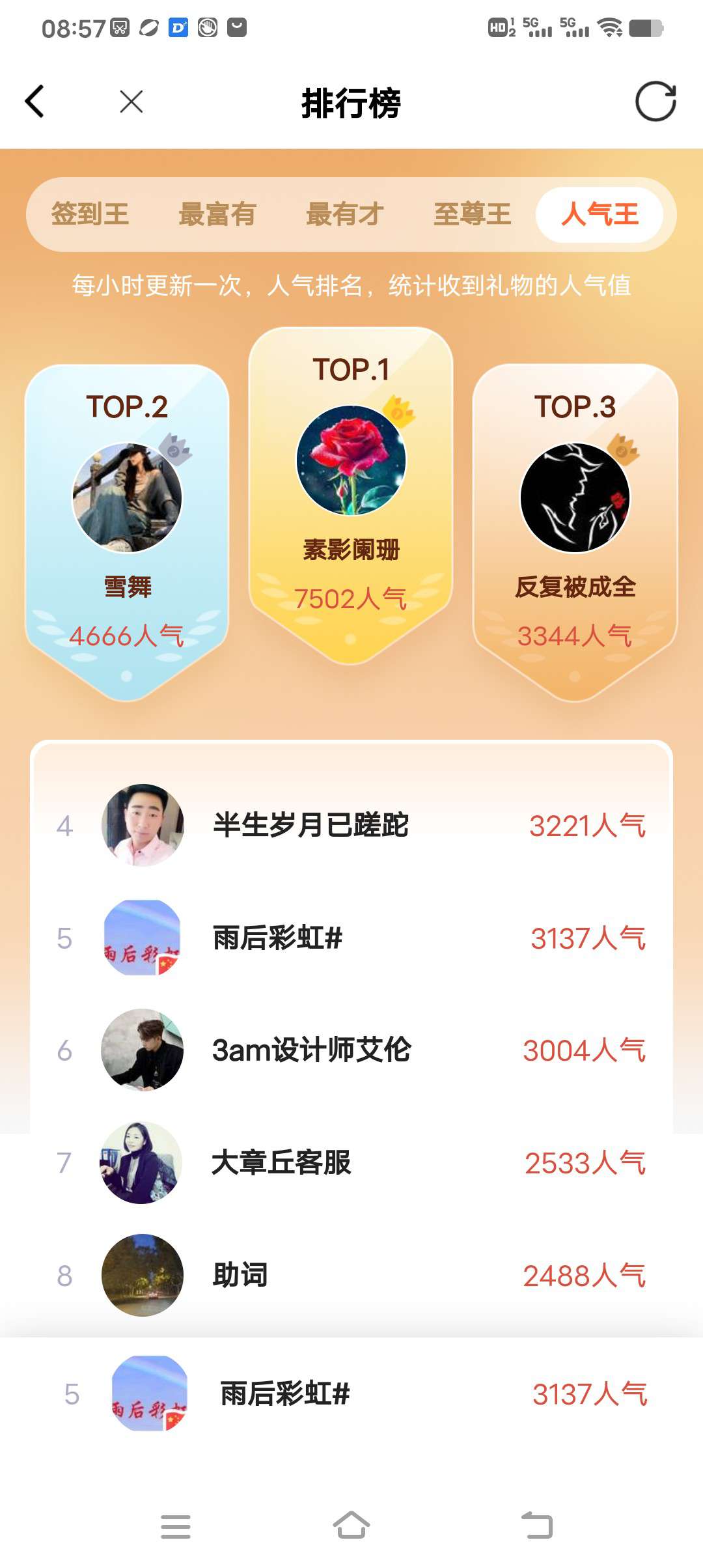The height and width of the screenshot is (1568, 703).
Task: Switch to the 最富有 tab
Action: pyautogui.click(x=217, y=214)
